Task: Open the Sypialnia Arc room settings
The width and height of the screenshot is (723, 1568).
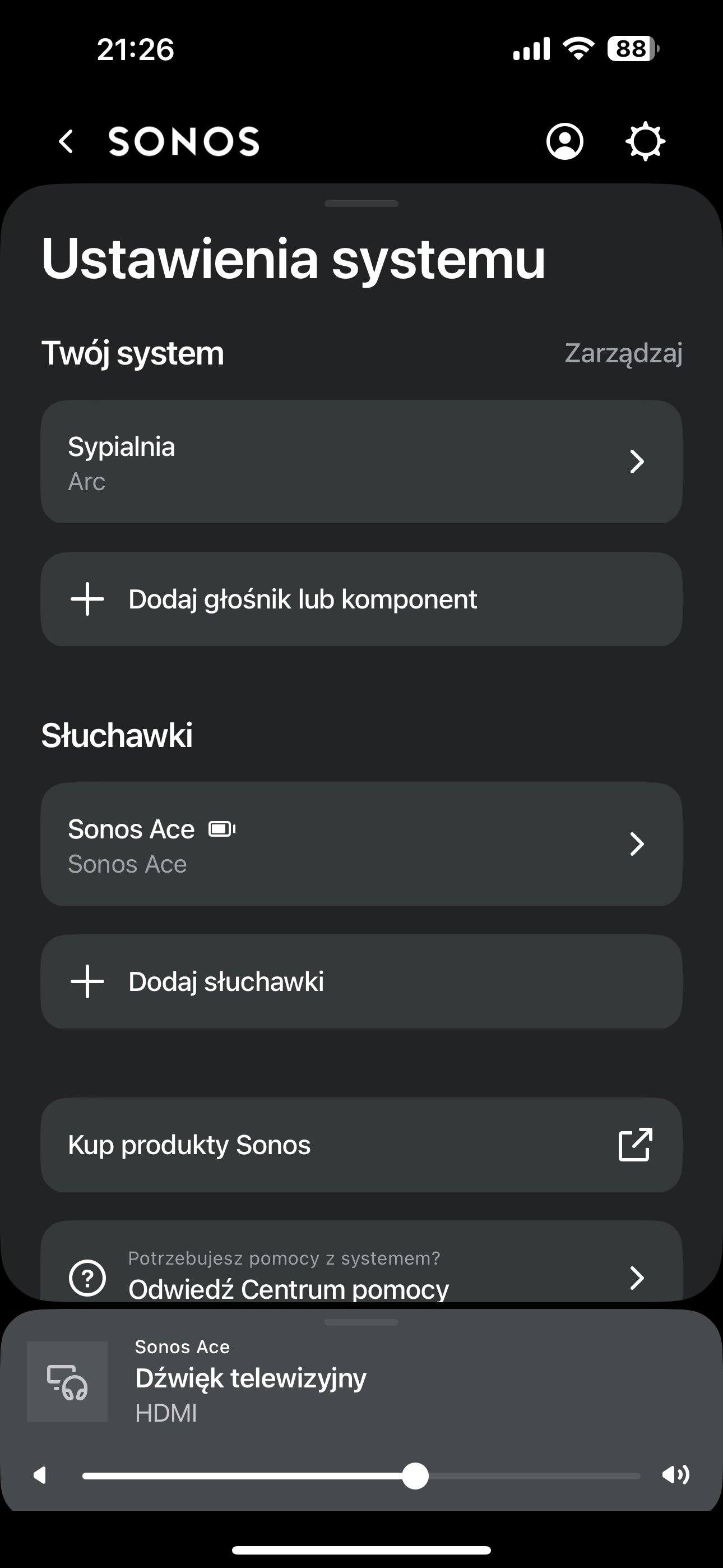Action: [361, 462]
